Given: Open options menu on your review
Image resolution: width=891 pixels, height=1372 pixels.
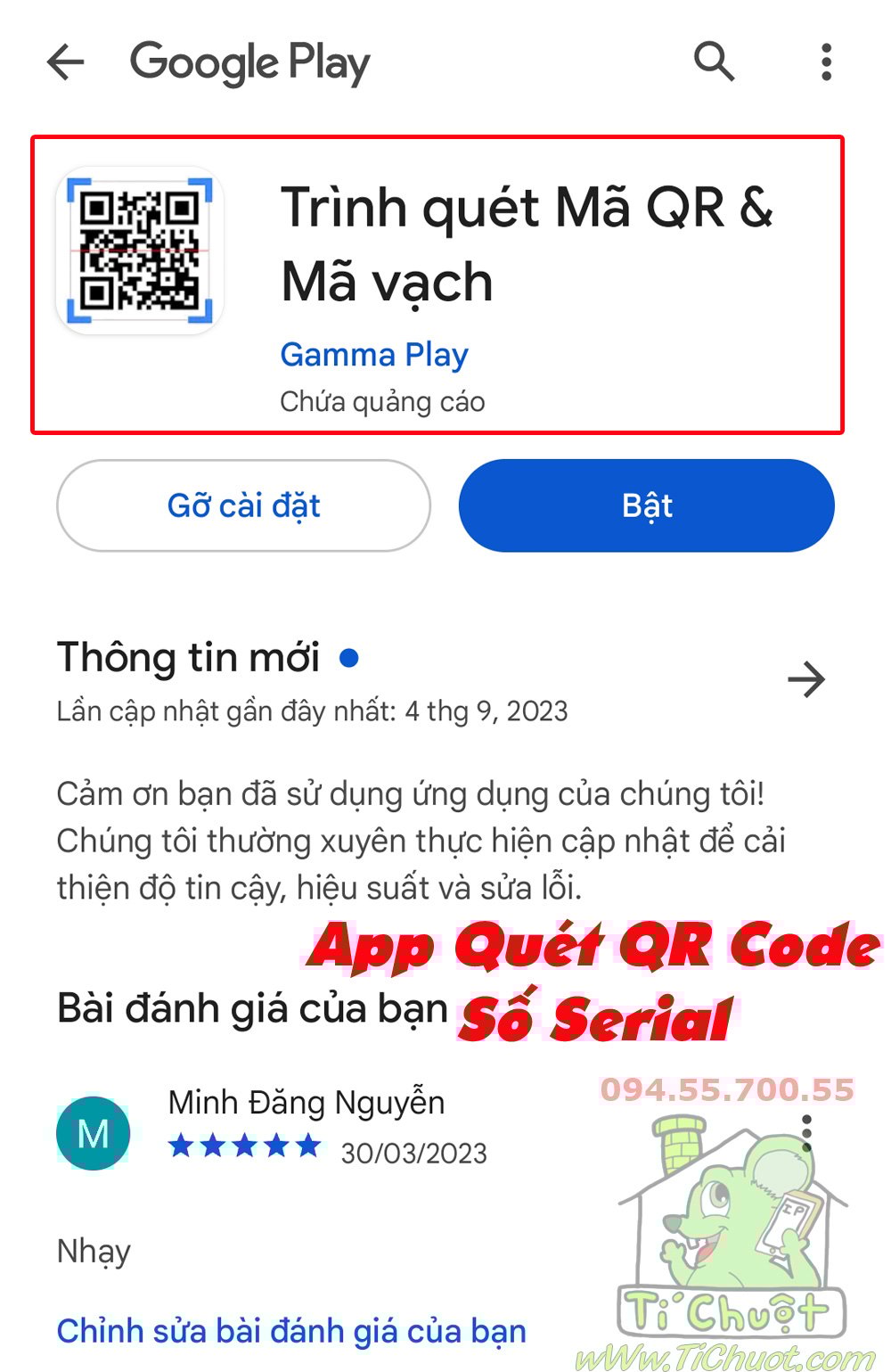Looking at the screenshot, I should tap(807, 1132).
